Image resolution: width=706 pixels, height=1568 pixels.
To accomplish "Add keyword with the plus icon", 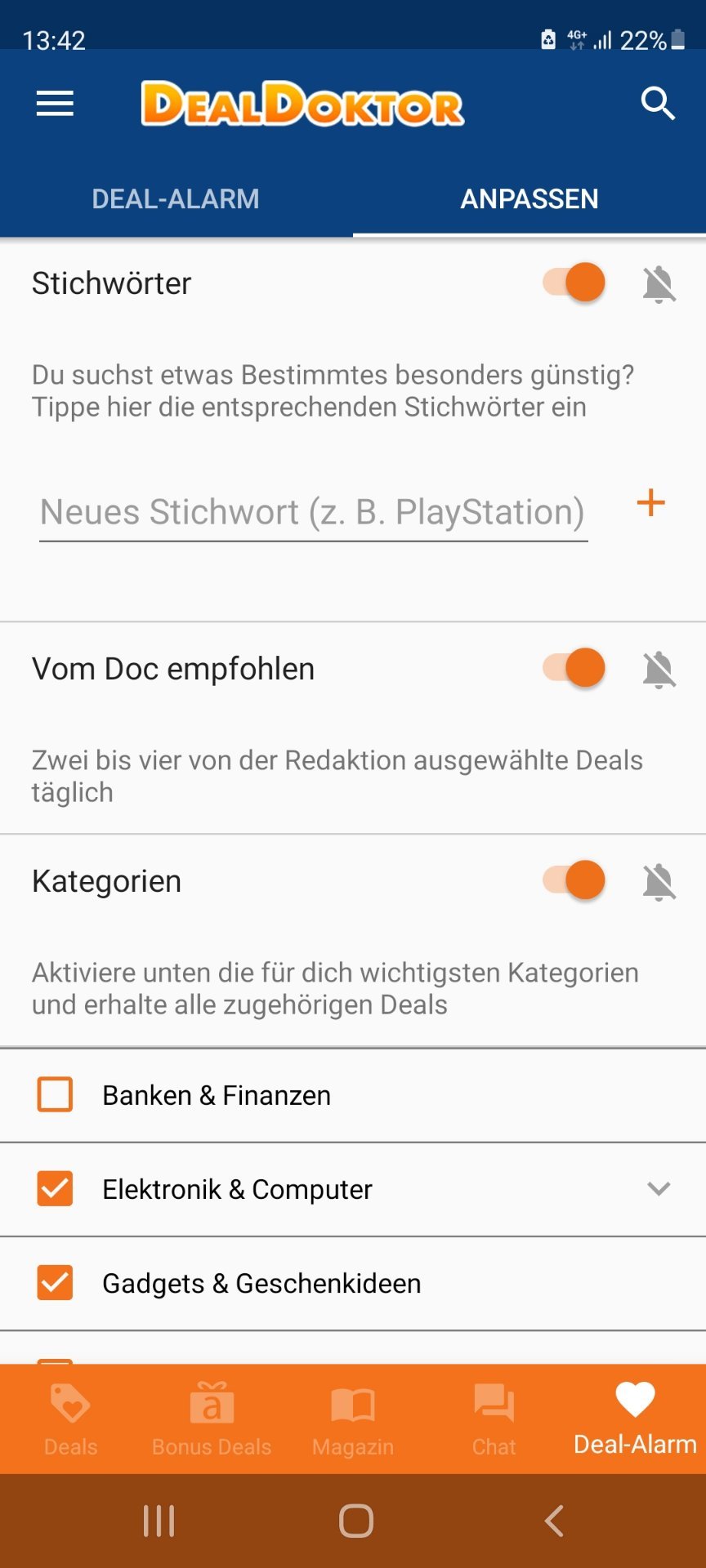I will pos(650,502).
